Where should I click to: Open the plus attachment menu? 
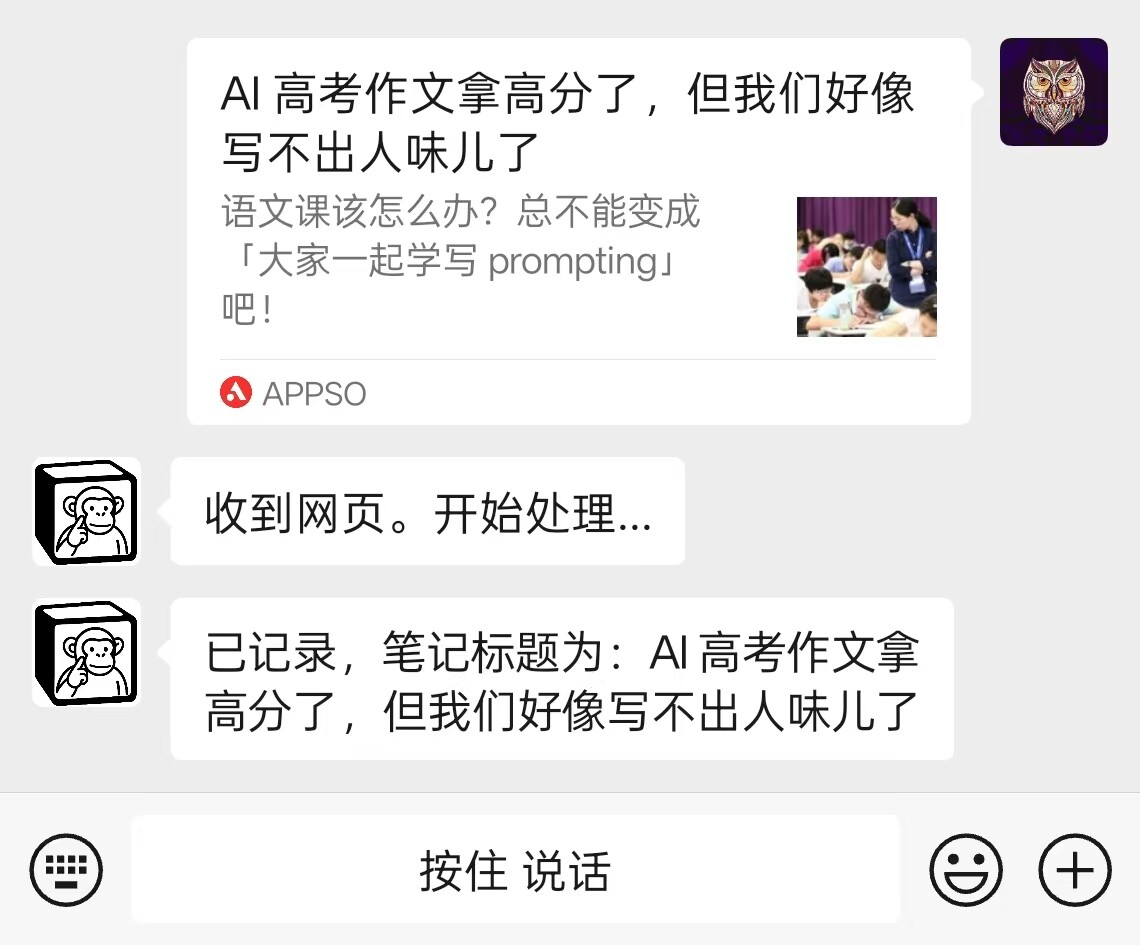(1075, 869)
